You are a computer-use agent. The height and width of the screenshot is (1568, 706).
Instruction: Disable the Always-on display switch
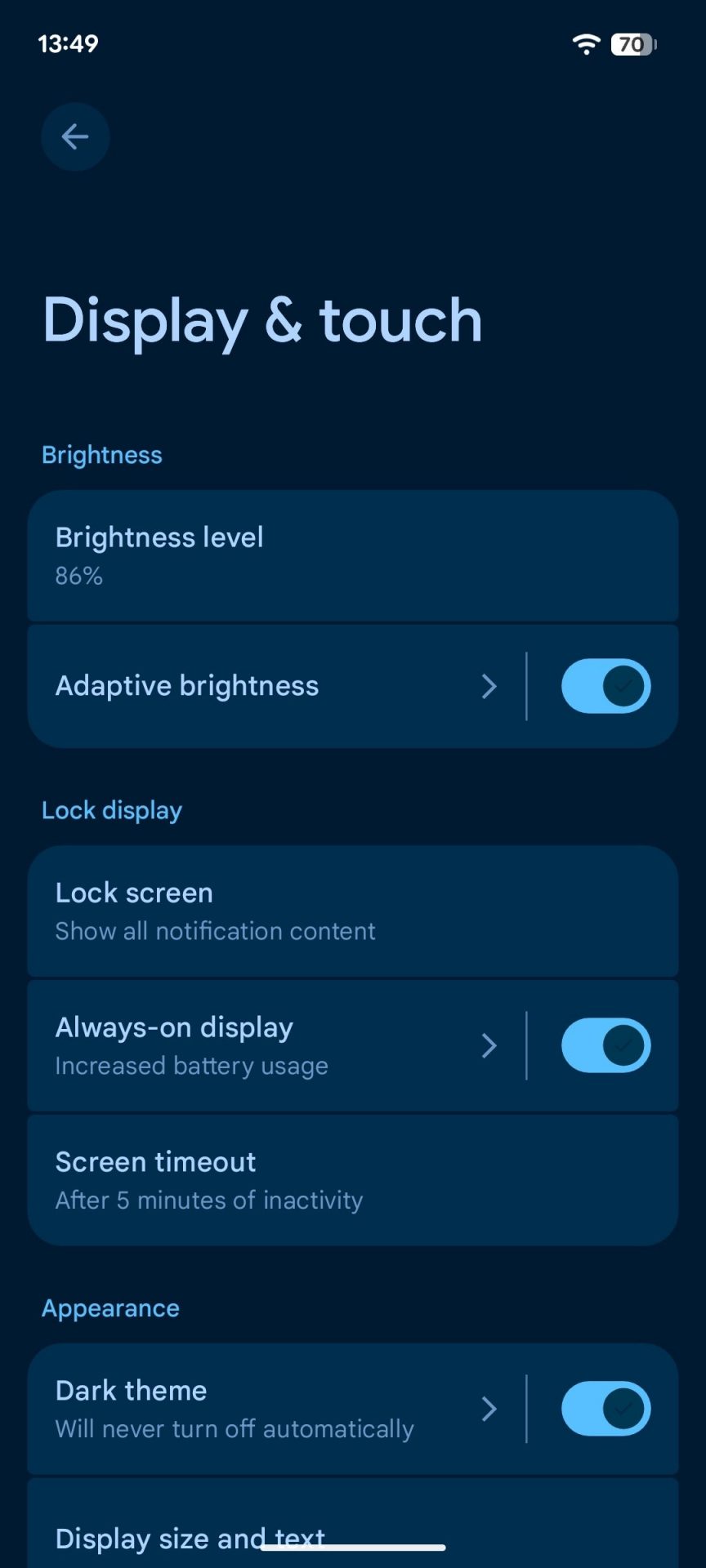605,1045
